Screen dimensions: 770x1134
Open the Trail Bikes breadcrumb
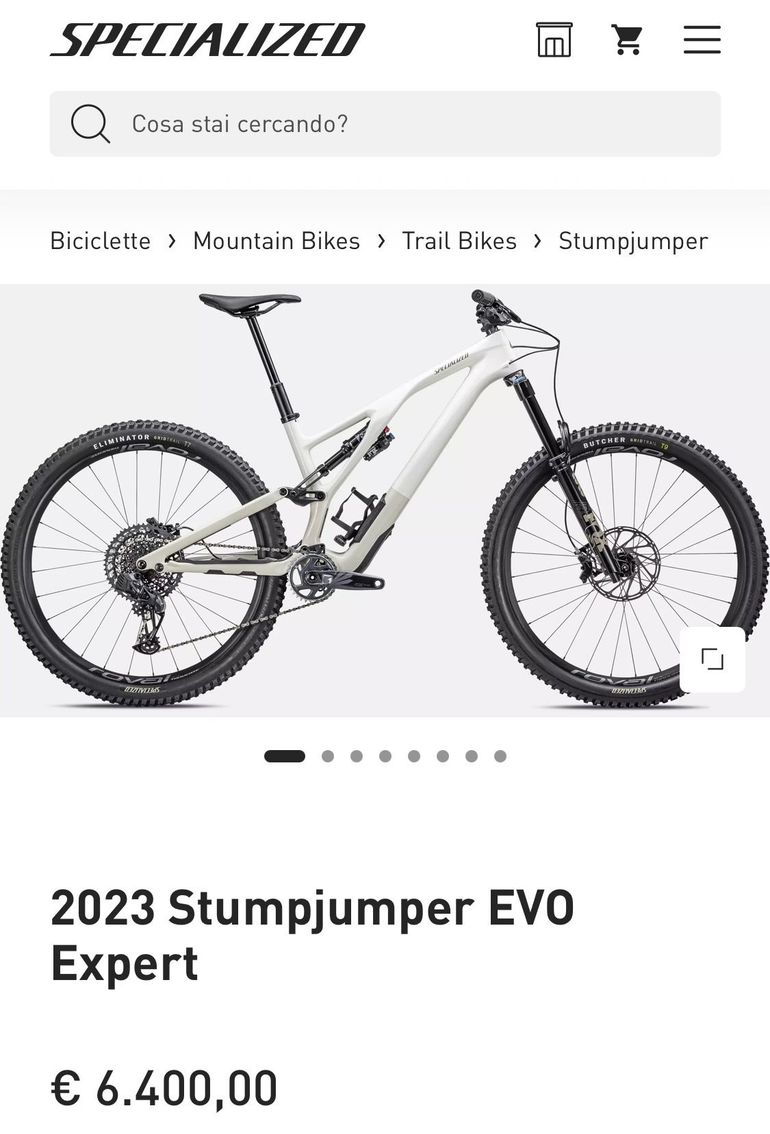pyautogui.click(x=459, y=241)
